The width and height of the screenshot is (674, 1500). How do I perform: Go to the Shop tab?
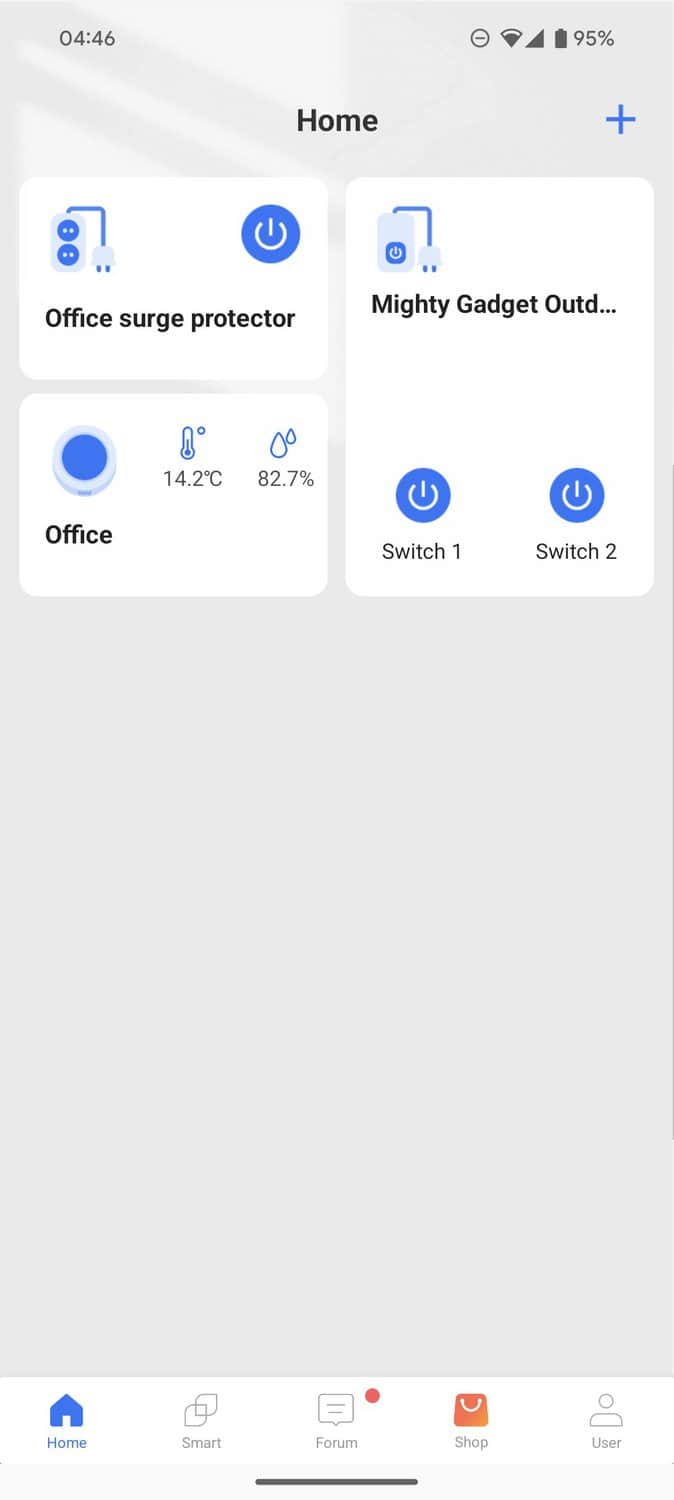(x=471, y=1421)
